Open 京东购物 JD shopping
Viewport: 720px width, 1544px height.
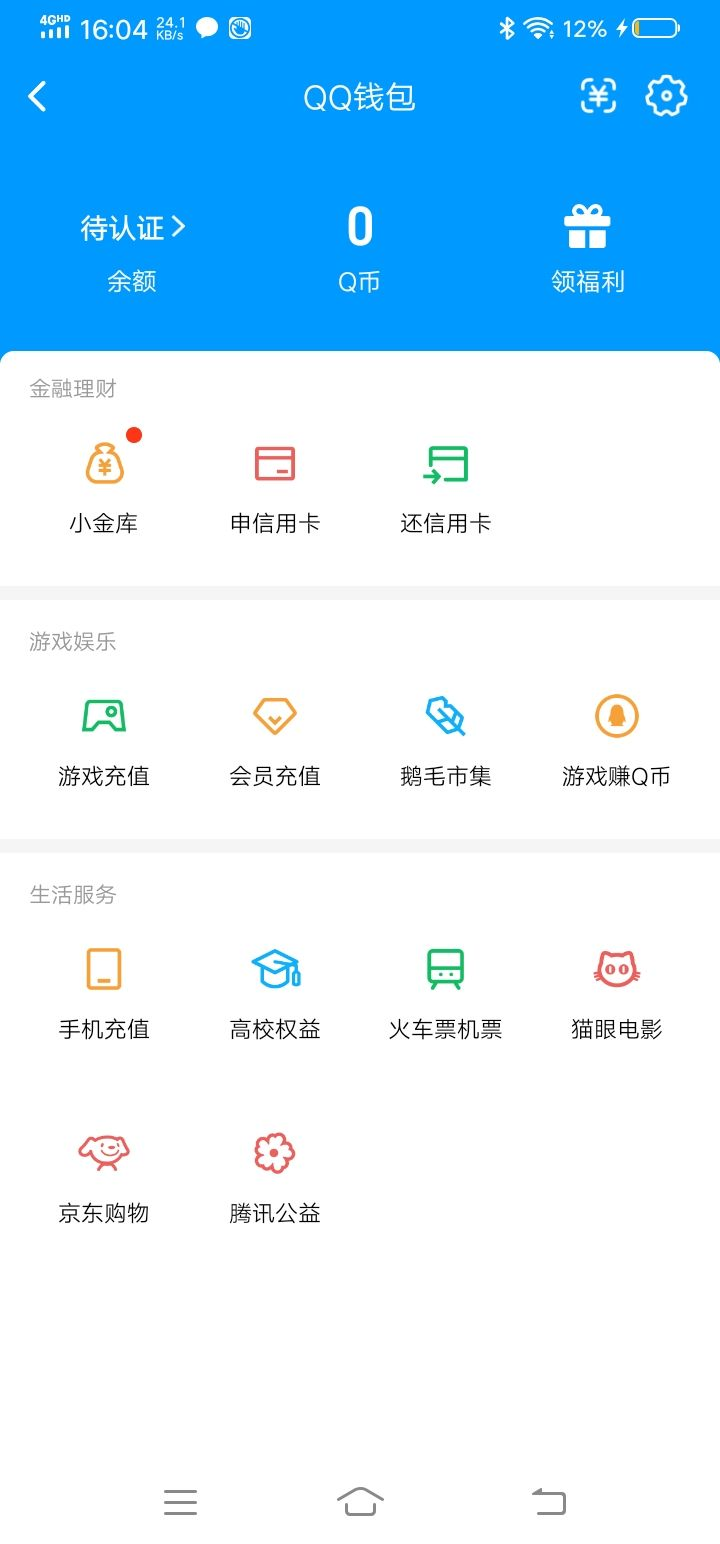(104, 1172)
